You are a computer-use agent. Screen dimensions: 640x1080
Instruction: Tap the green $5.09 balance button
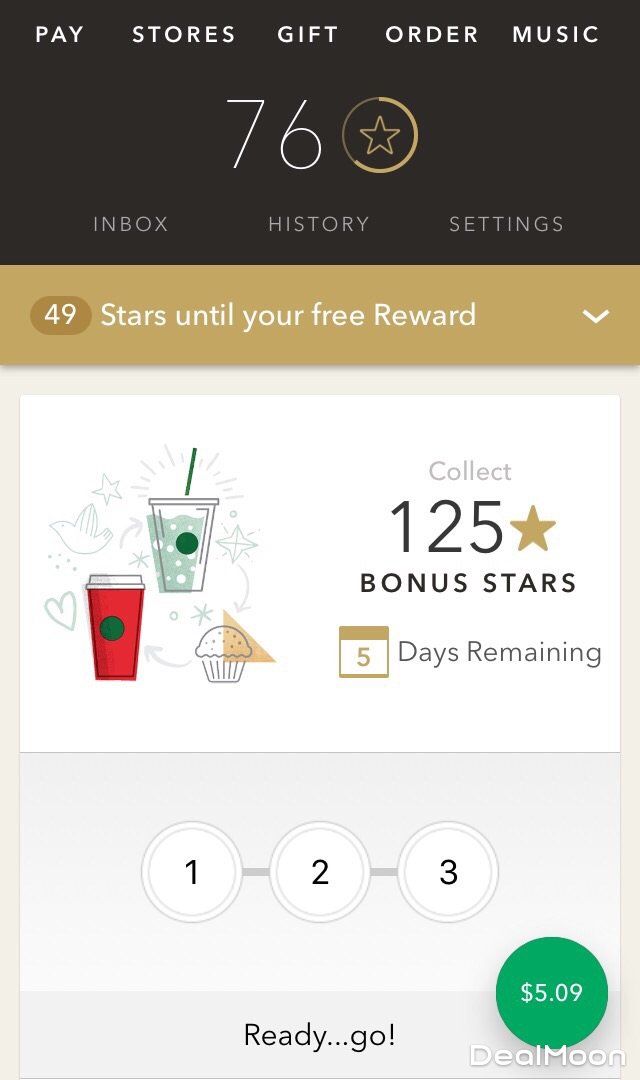click(551, 992)
